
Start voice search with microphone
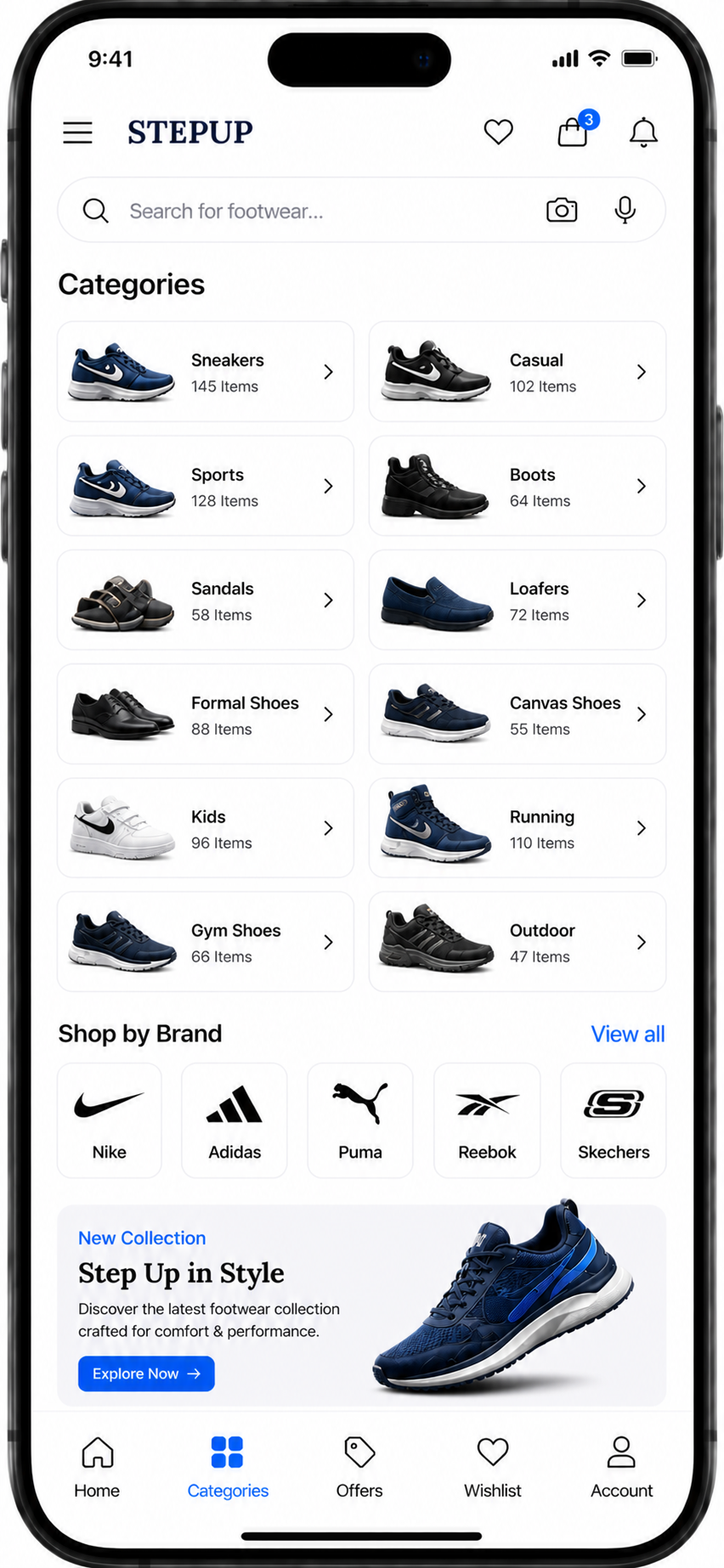(x=625, y=210)
